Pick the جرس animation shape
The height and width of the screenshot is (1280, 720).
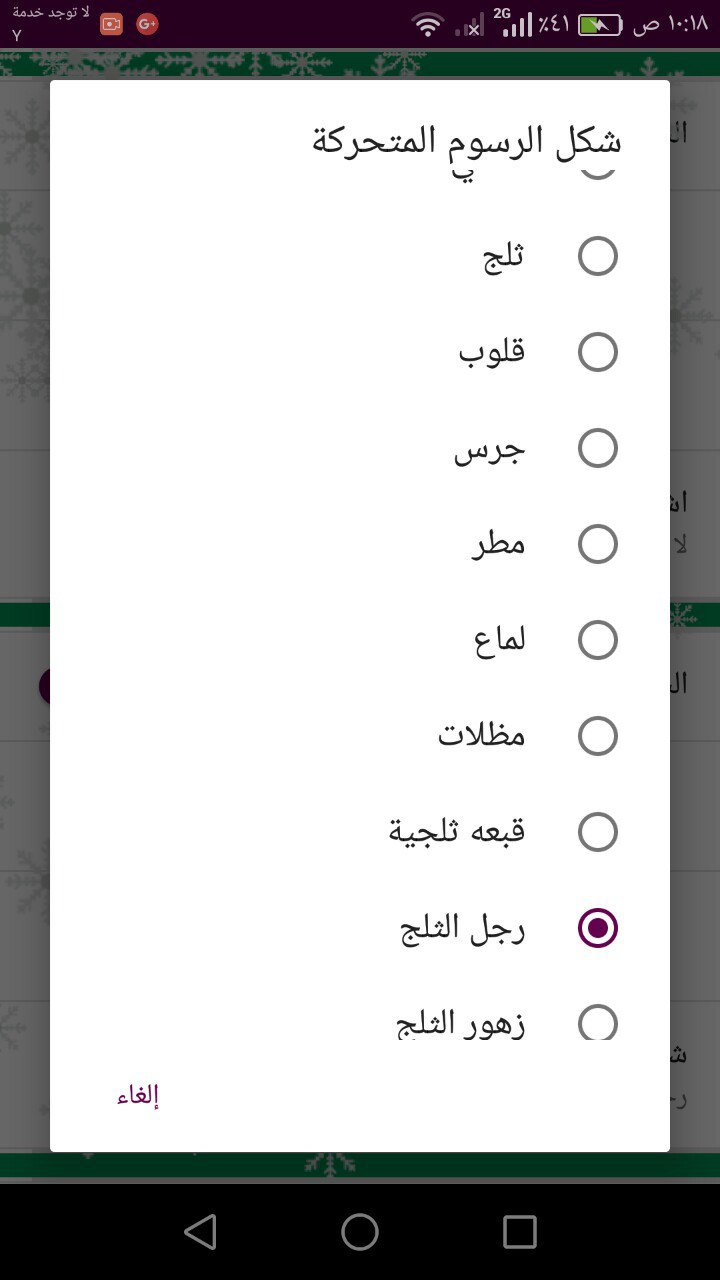[x=597, y=449]
